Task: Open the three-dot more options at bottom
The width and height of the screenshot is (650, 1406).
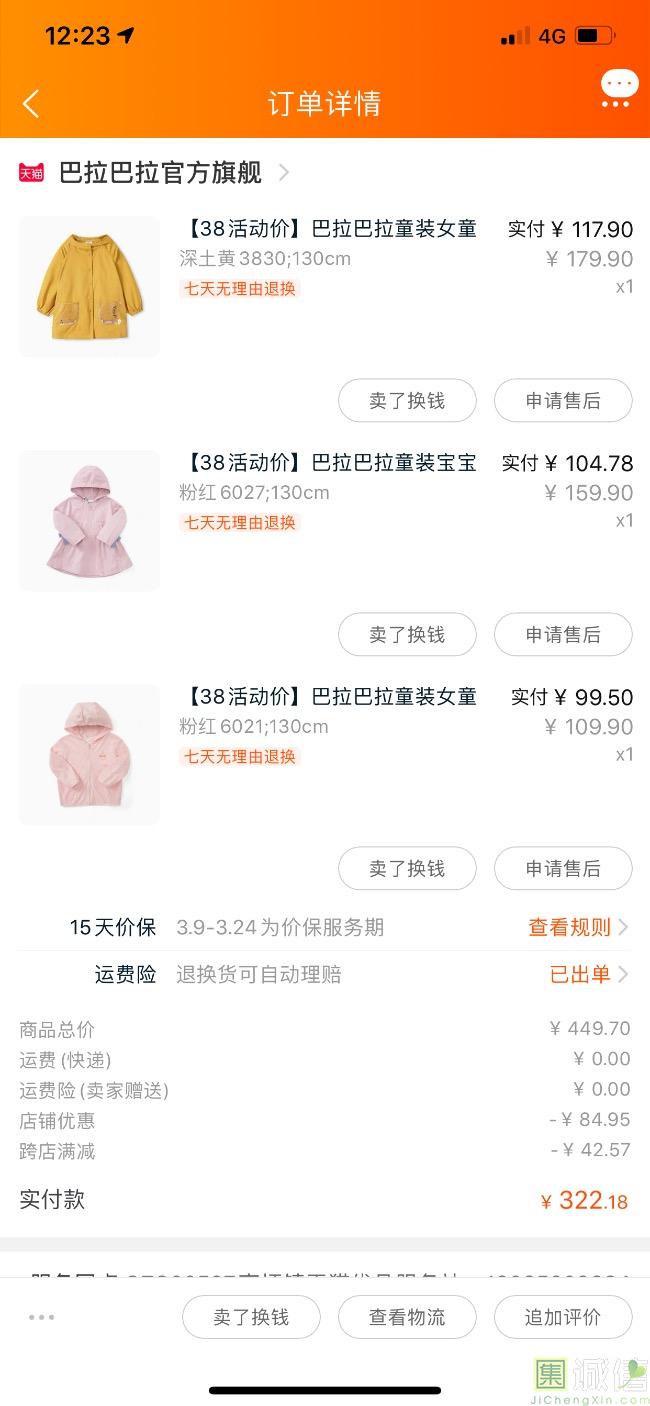Action: pyautogui.click(x=42, y=1317)
